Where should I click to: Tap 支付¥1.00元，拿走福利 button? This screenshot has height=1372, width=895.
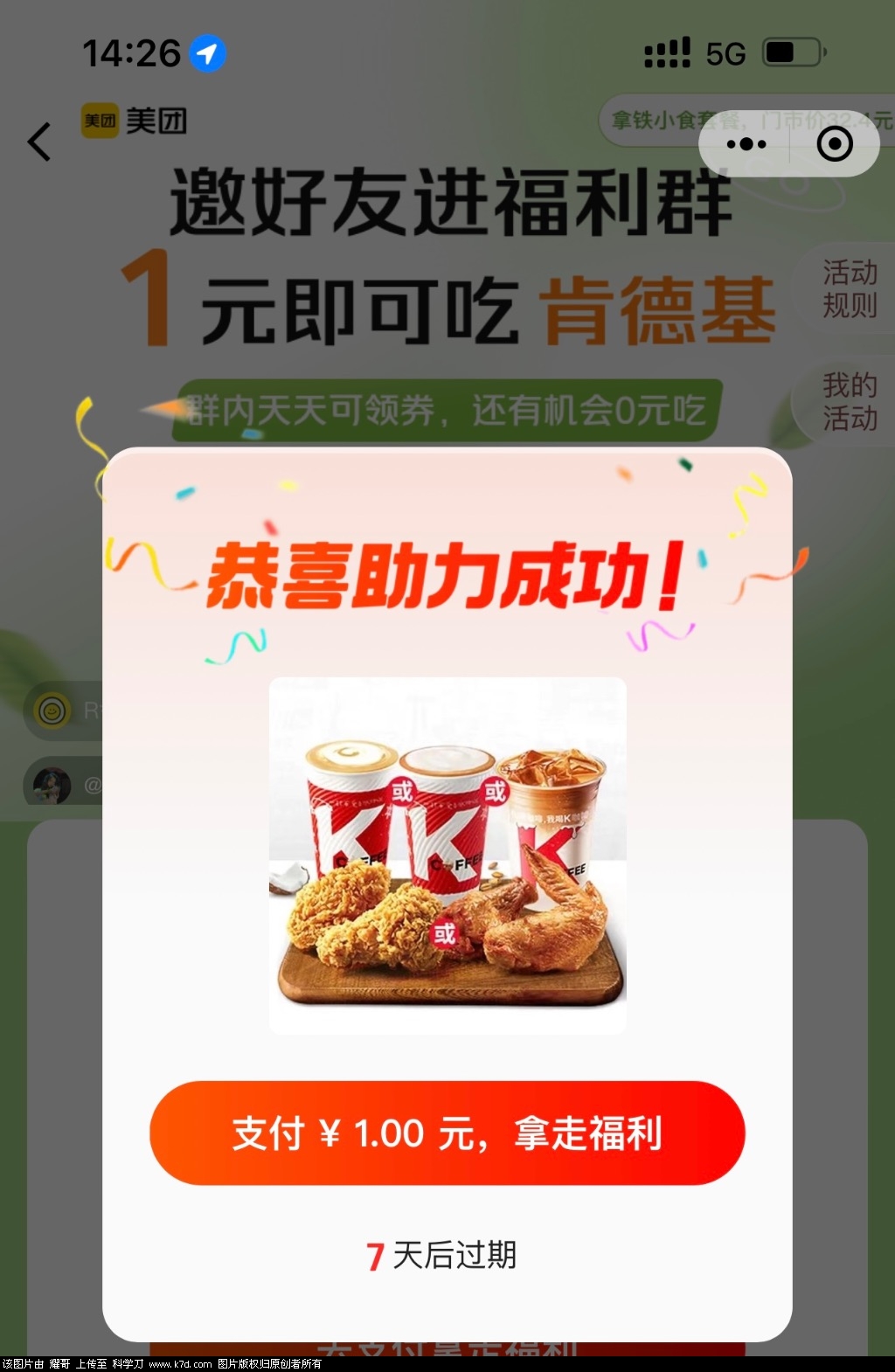pyautogui.click(x=447, y=1133)
